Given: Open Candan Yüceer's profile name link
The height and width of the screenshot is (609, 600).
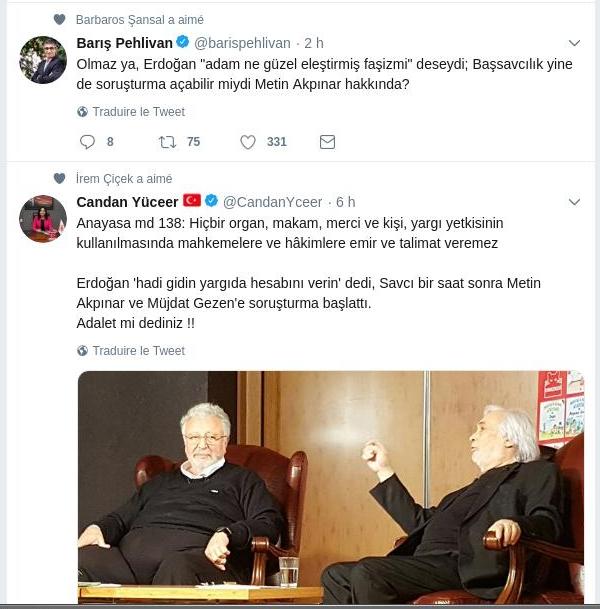Looking at the screenshot, I should coord(127,202).
